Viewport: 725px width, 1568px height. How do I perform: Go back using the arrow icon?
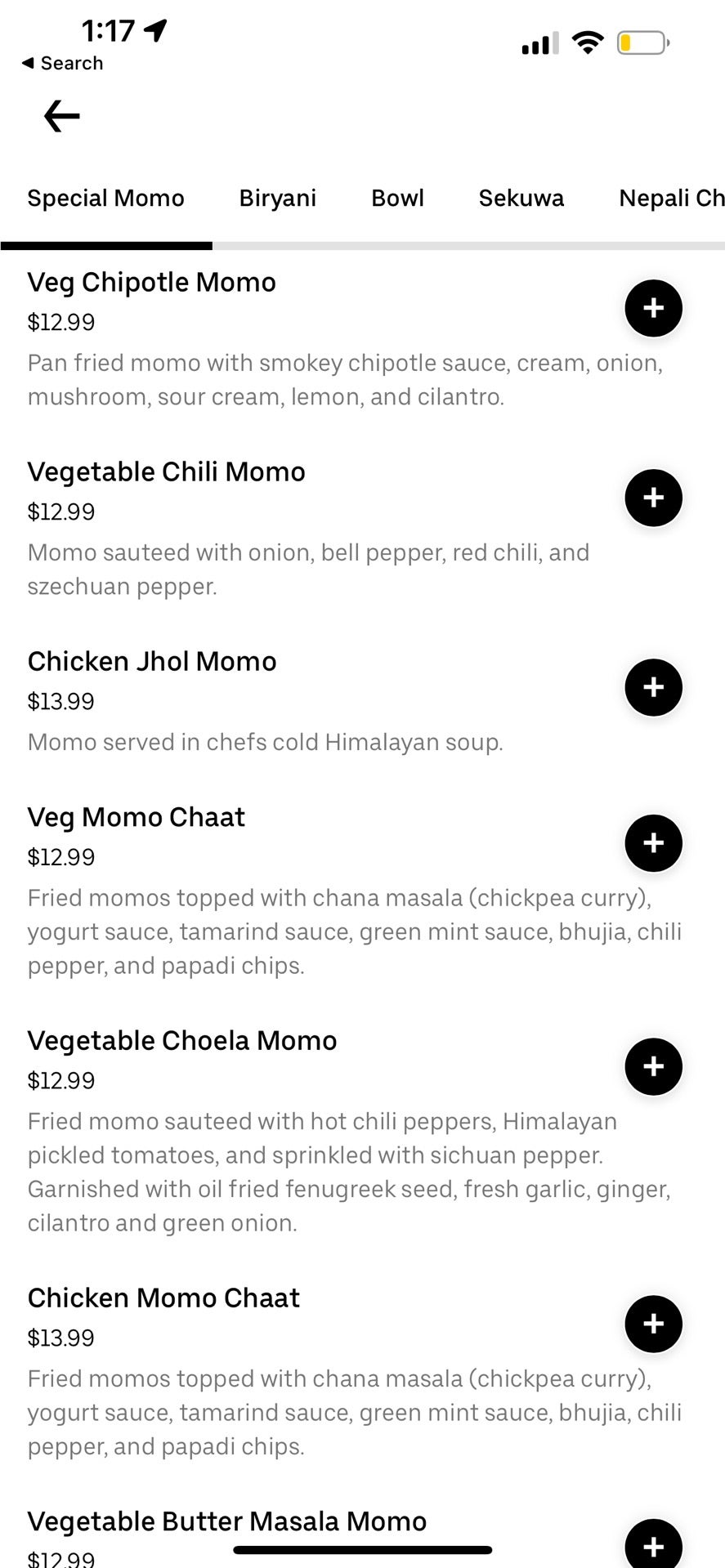[x=62, y=116]
